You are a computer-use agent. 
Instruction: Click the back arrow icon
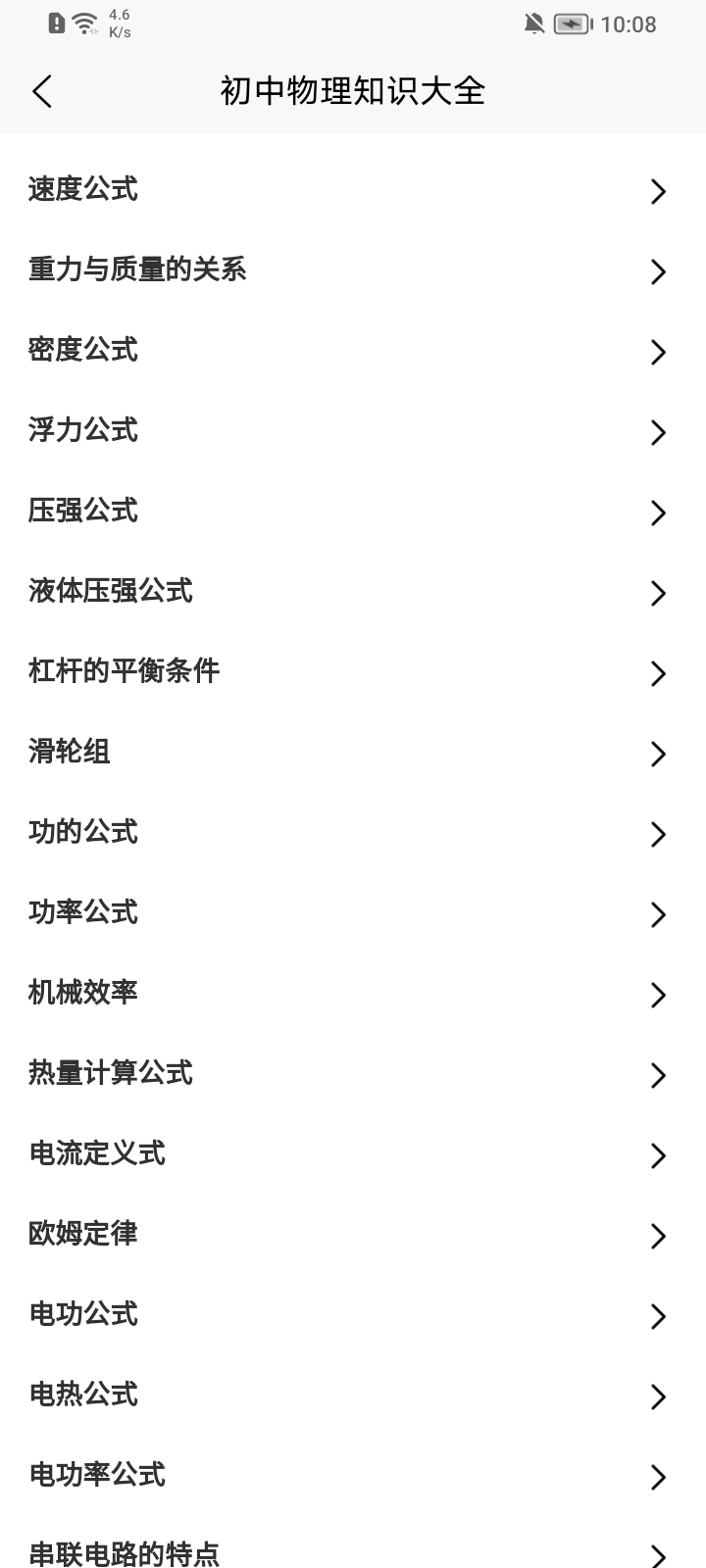click(41, 91)
